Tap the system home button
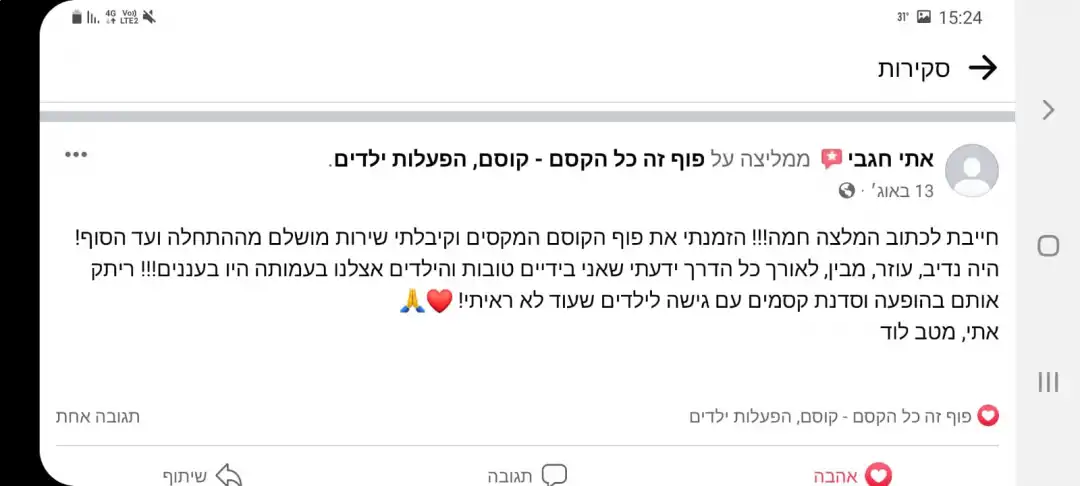The image size is (1080, 486). tap(1048, 245)
